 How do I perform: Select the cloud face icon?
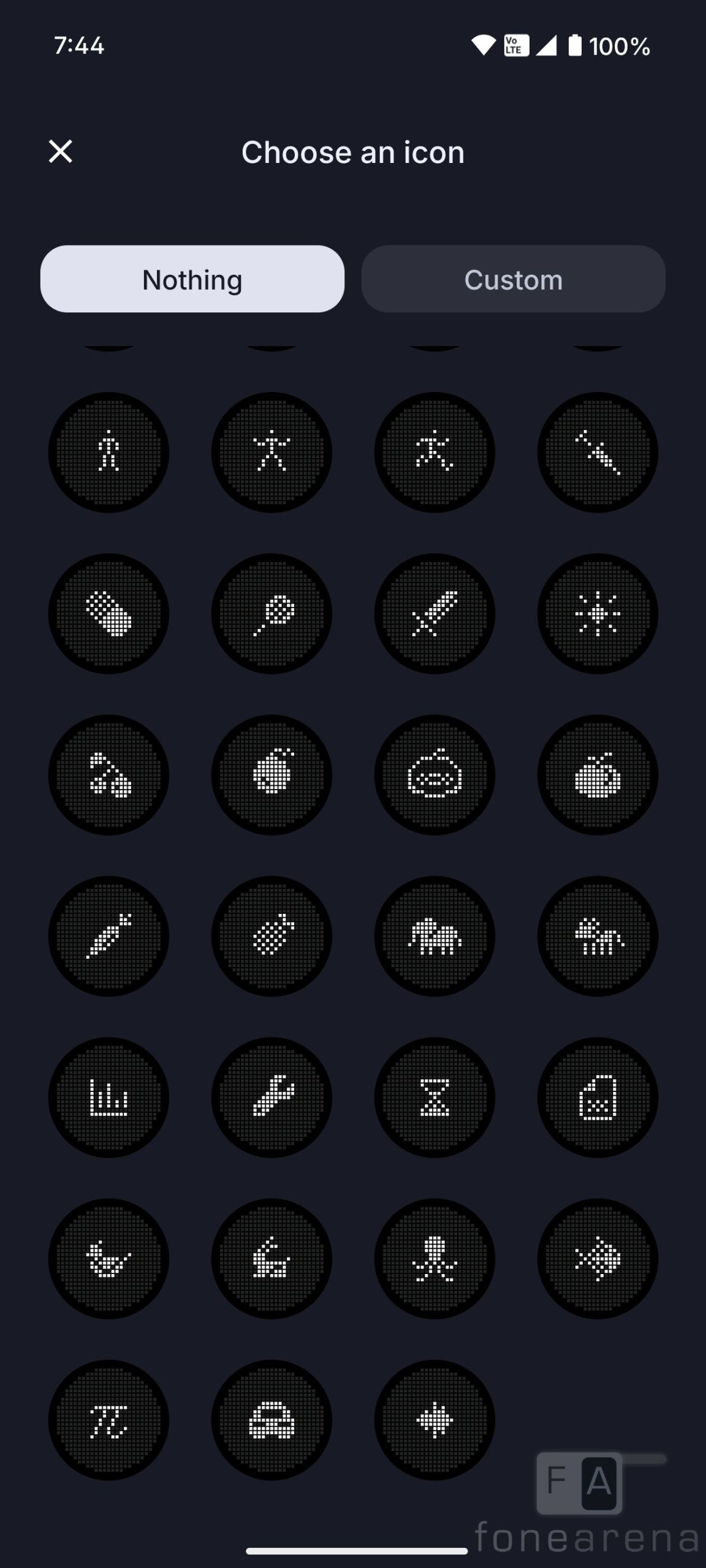tap(435, 775)
